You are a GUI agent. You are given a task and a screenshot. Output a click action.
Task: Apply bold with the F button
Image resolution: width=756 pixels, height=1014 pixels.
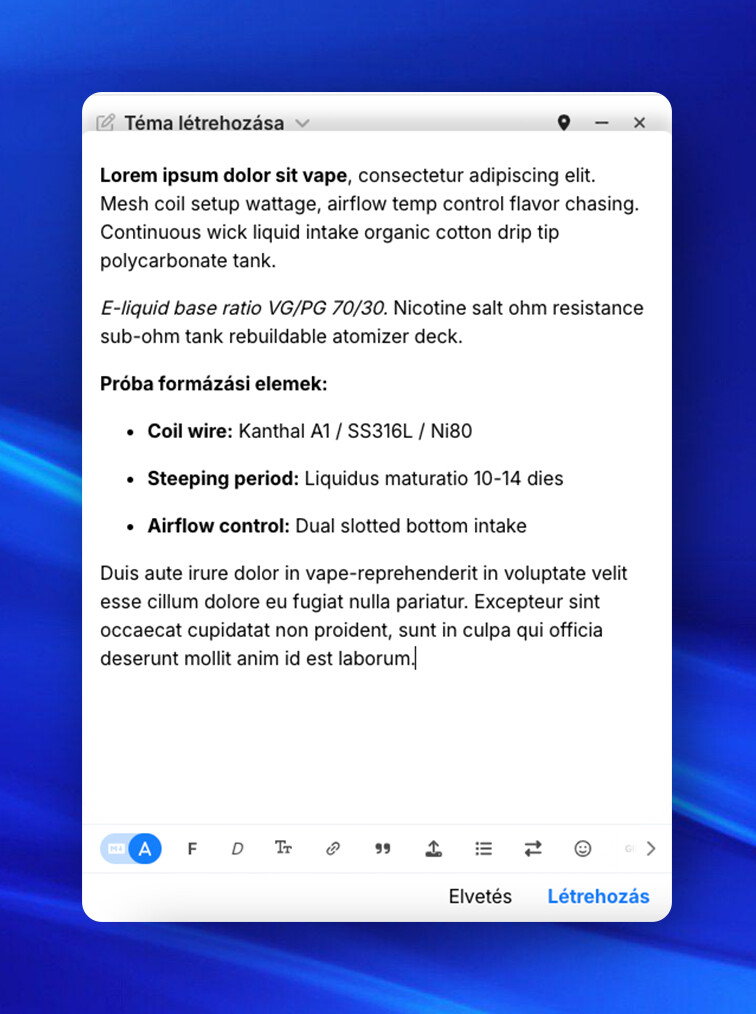tap(191, 848)
